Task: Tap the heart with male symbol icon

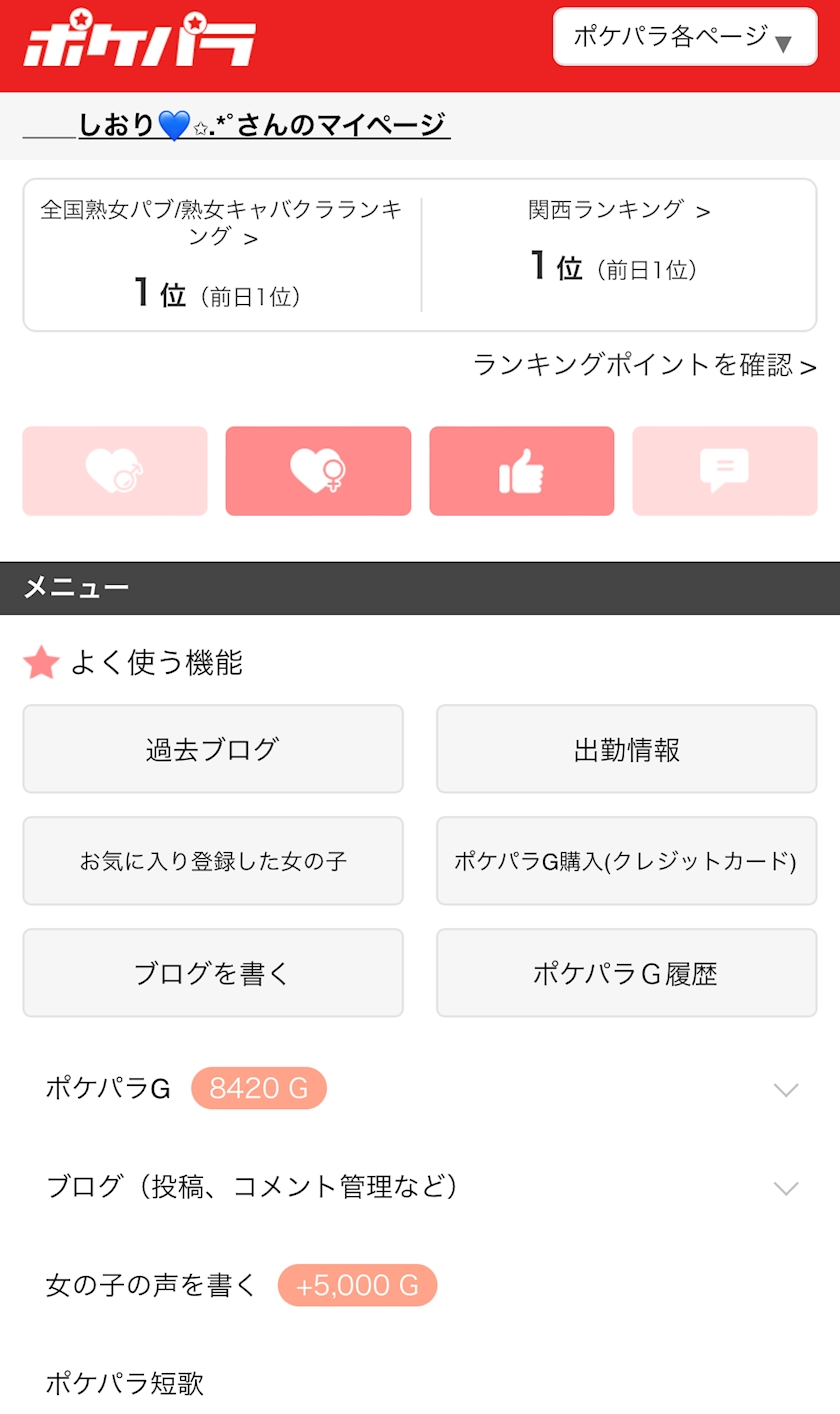Action: [115, 471]
